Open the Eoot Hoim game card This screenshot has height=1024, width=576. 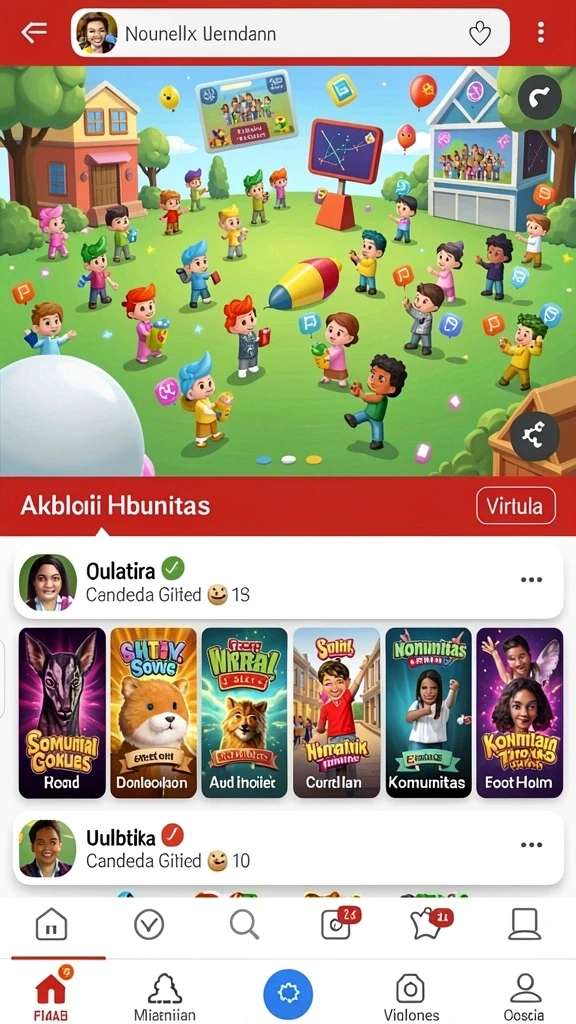(520, 712)
